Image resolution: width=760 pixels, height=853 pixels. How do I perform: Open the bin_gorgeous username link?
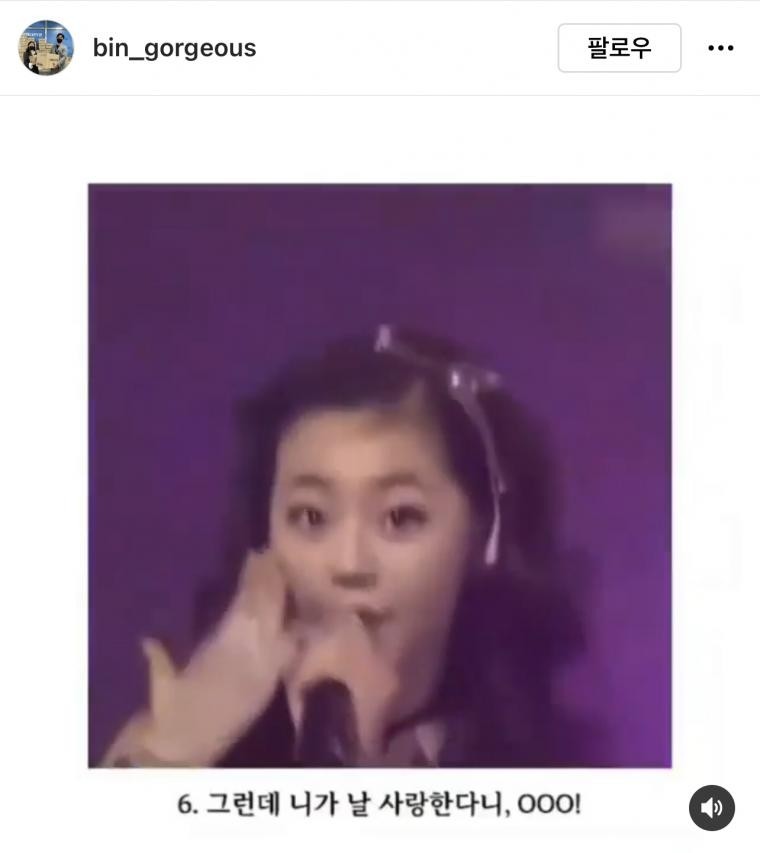point(174,48)
